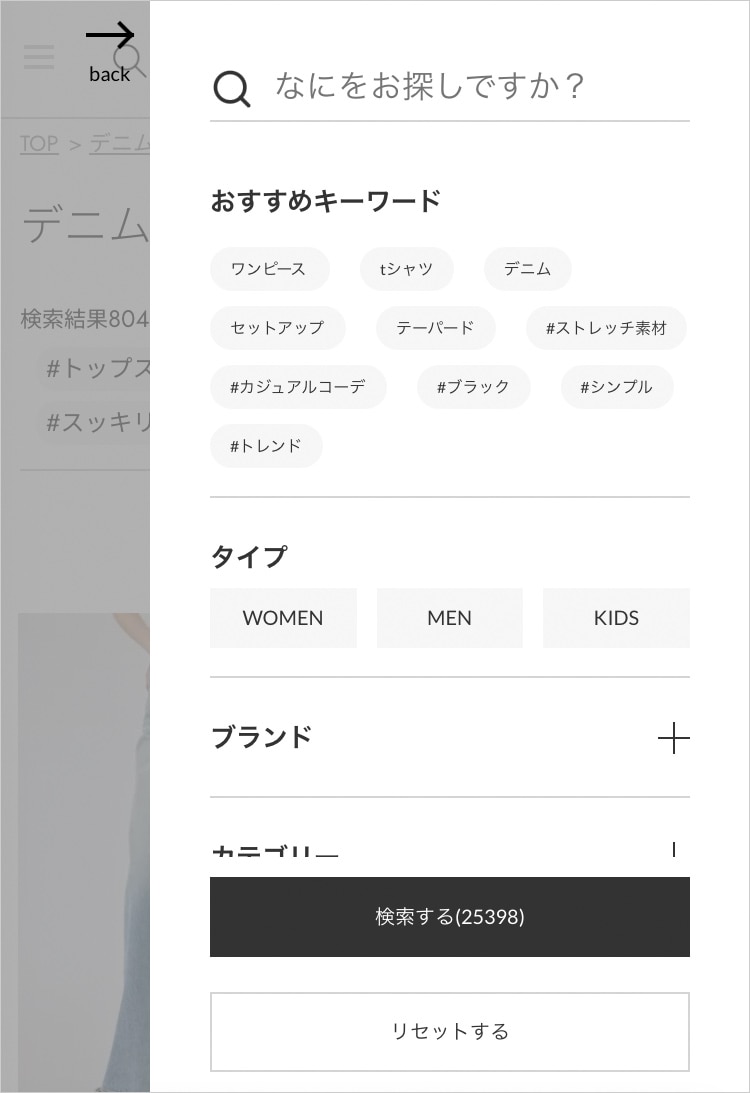Clear filters with リセットする button

(x=450, y=1031)
